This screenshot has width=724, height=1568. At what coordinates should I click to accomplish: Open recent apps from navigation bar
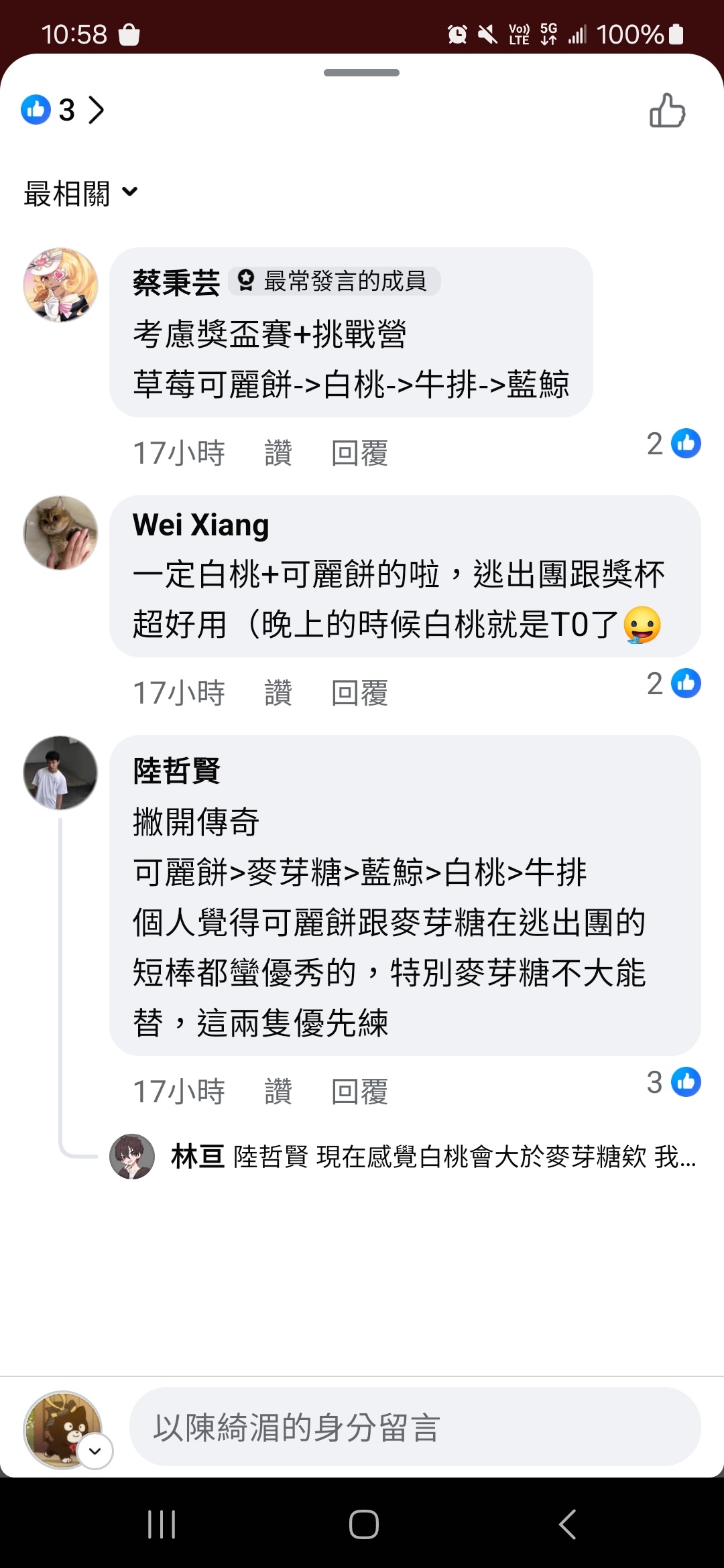pos(162,1524)
